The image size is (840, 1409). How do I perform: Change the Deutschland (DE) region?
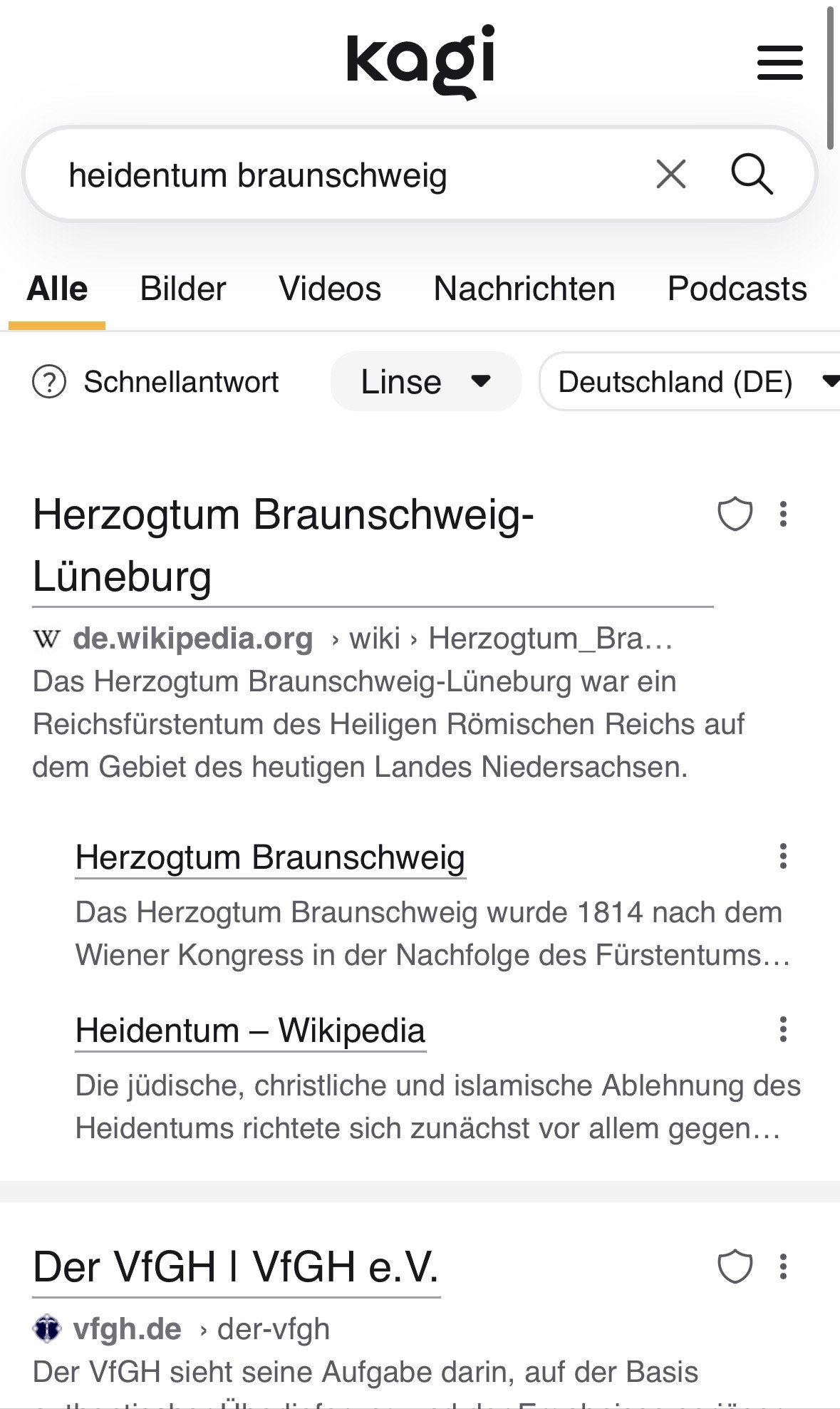coord(688,382)
